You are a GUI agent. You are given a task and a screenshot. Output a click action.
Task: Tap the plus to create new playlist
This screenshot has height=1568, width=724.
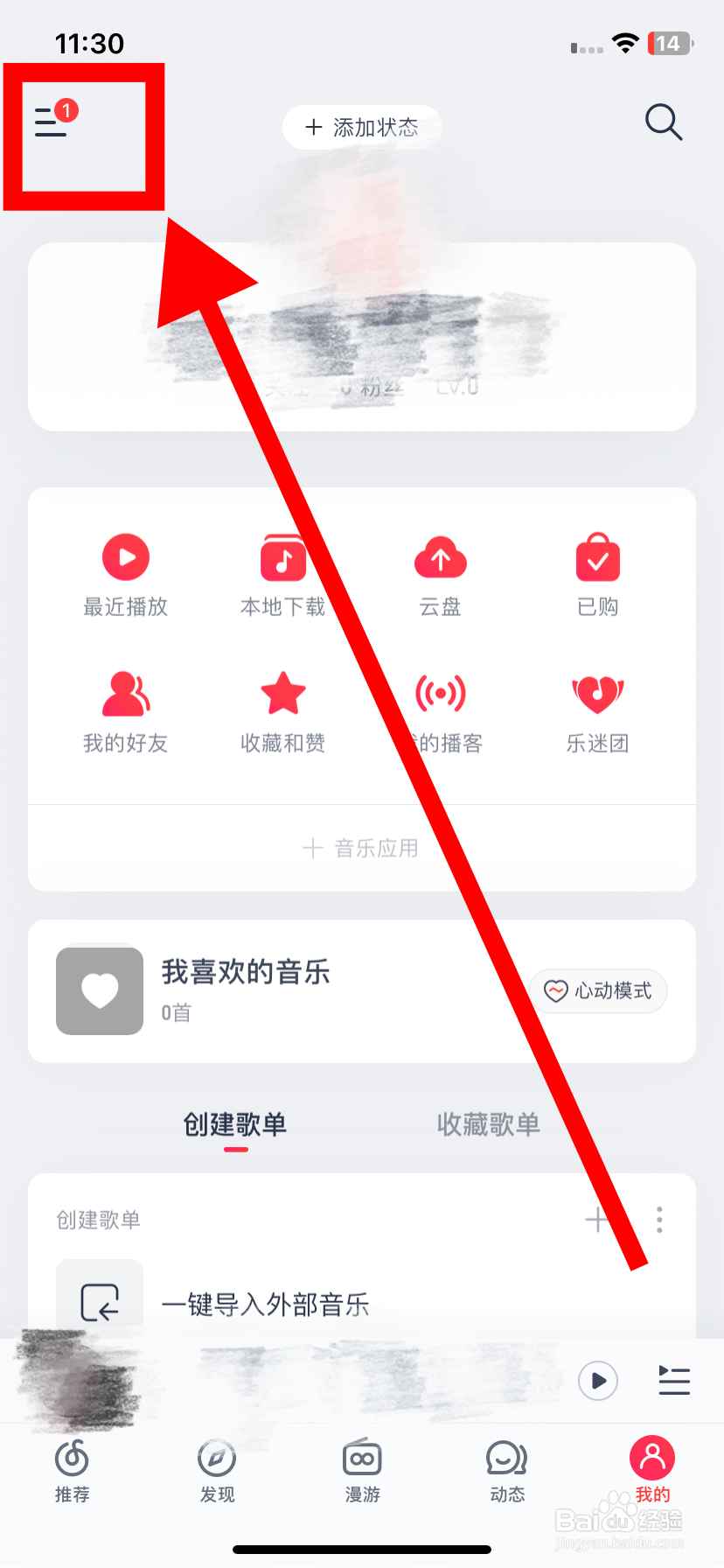(x=598, y=1219)
